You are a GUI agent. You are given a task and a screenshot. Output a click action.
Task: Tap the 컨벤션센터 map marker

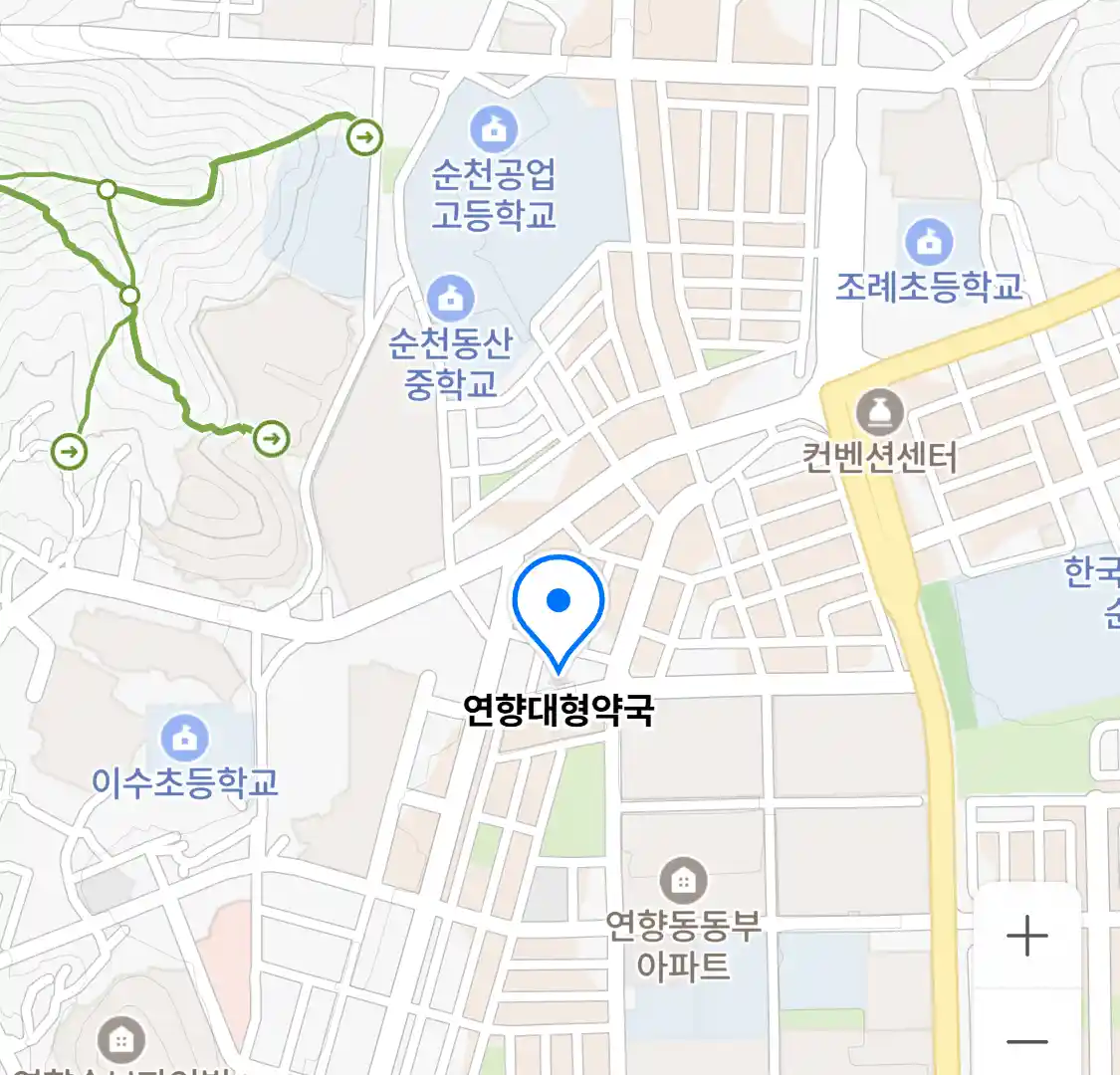click(880, 412)
